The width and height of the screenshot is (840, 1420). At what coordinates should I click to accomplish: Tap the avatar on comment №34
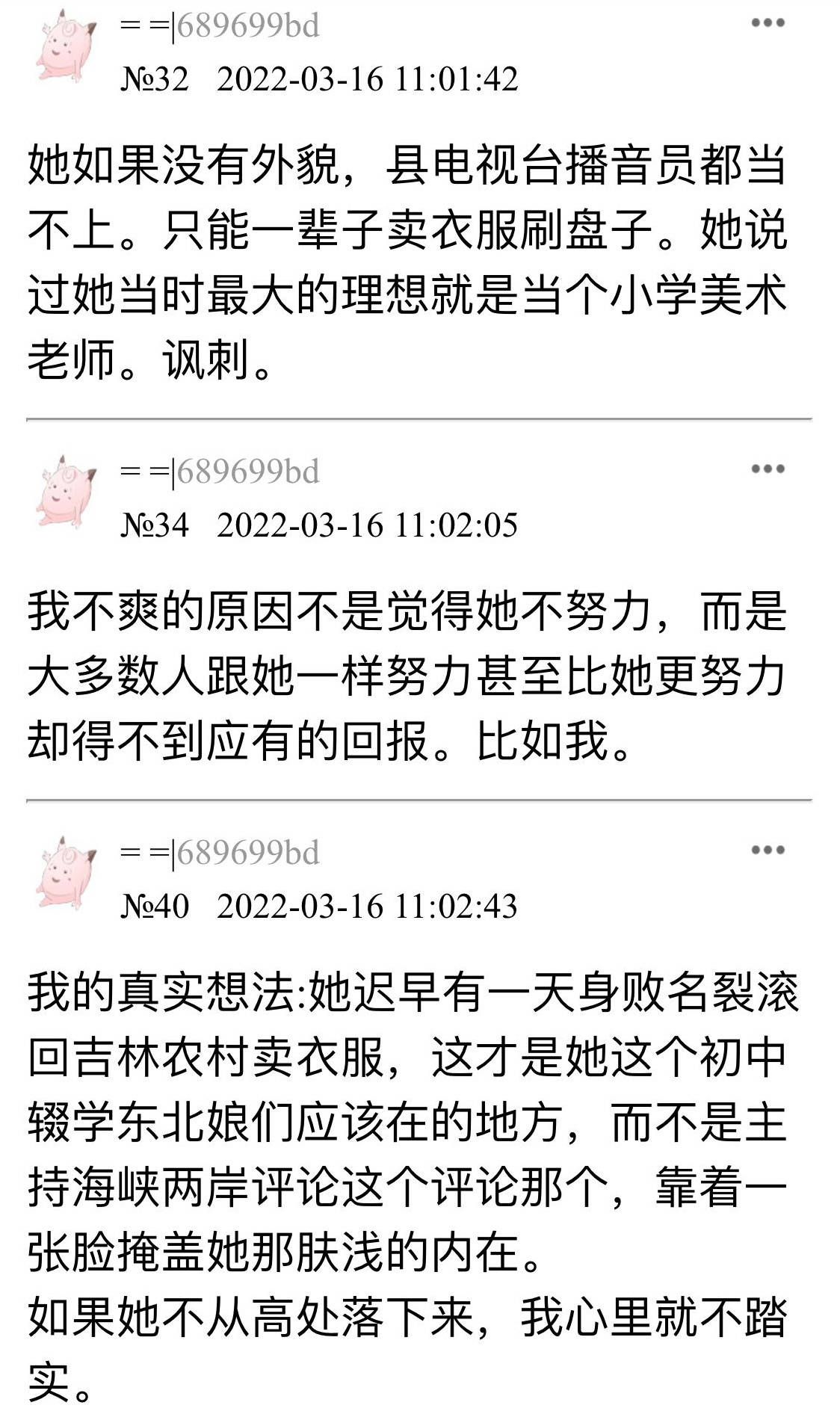[x=66, y=493]
